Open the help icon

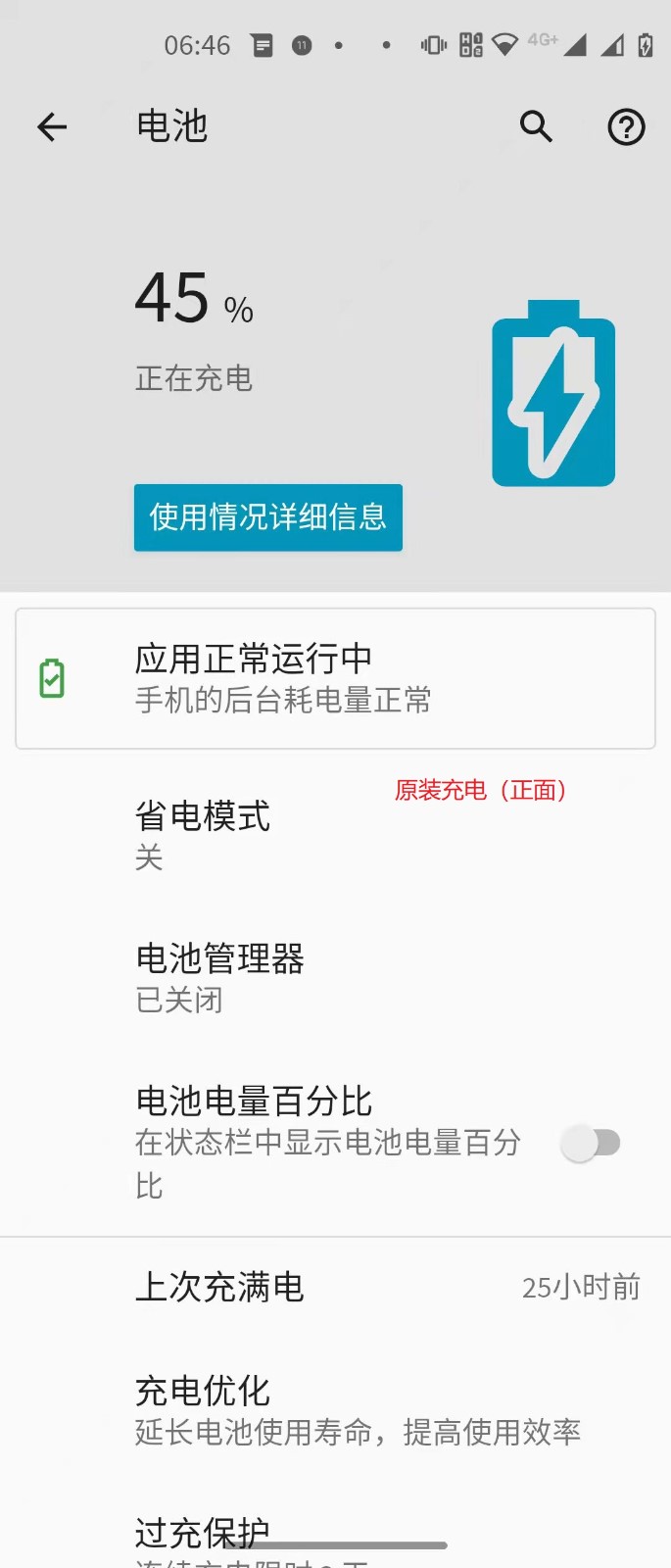tap(626, 126)
